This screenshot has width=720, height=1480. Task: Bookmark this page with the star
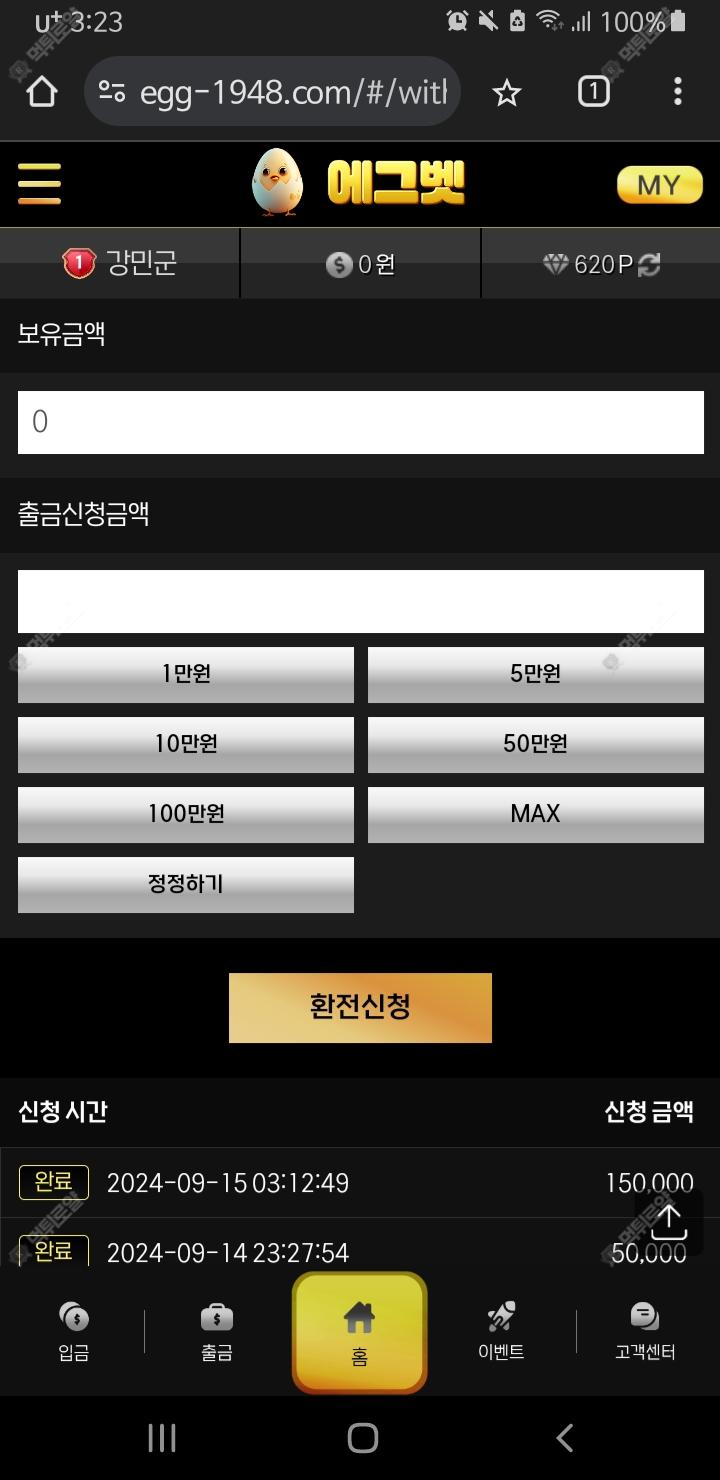pyautogui.click(x=507, y=93)
